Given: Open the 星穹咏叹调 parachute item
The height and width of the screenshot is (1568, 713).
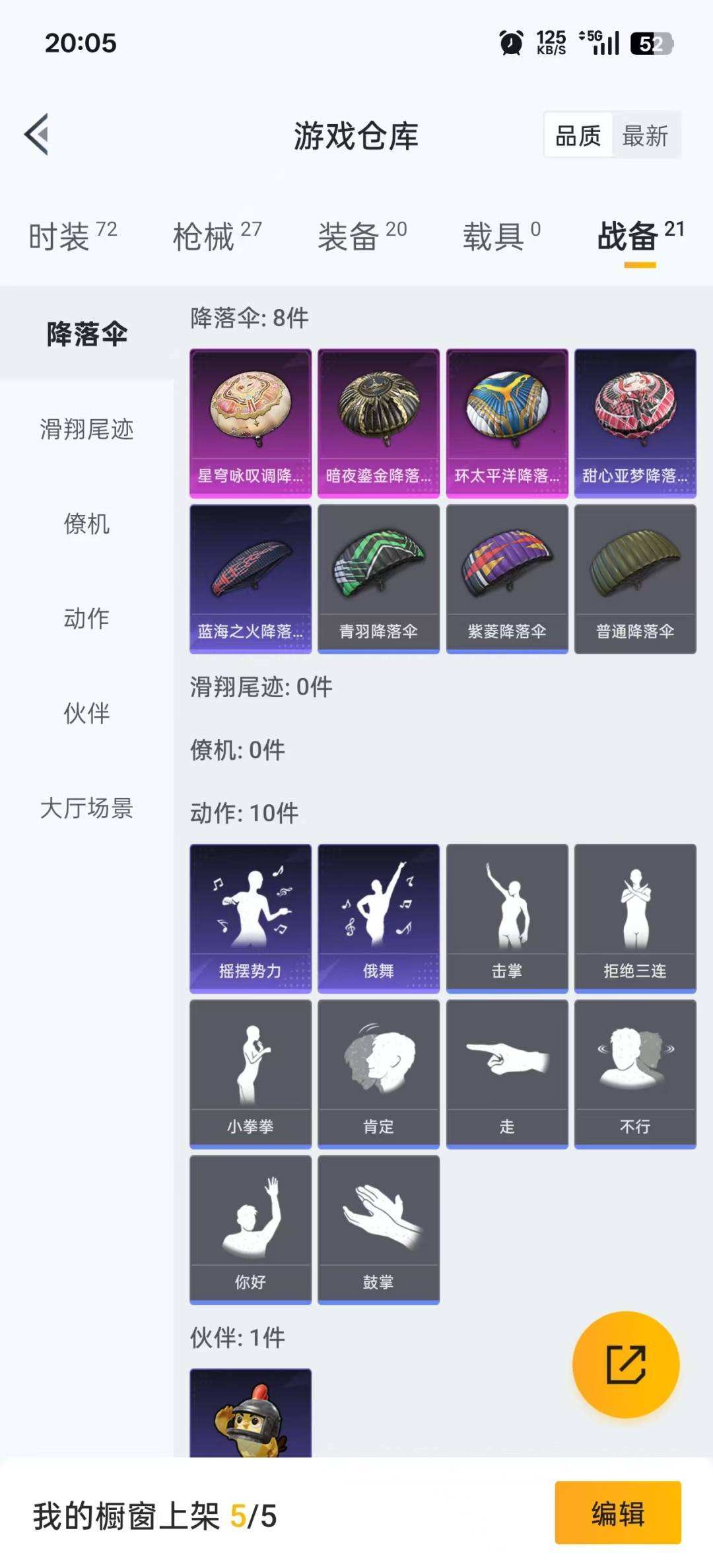Looking at the screenshot, I should pyautogui.click(x=250, y=423).
